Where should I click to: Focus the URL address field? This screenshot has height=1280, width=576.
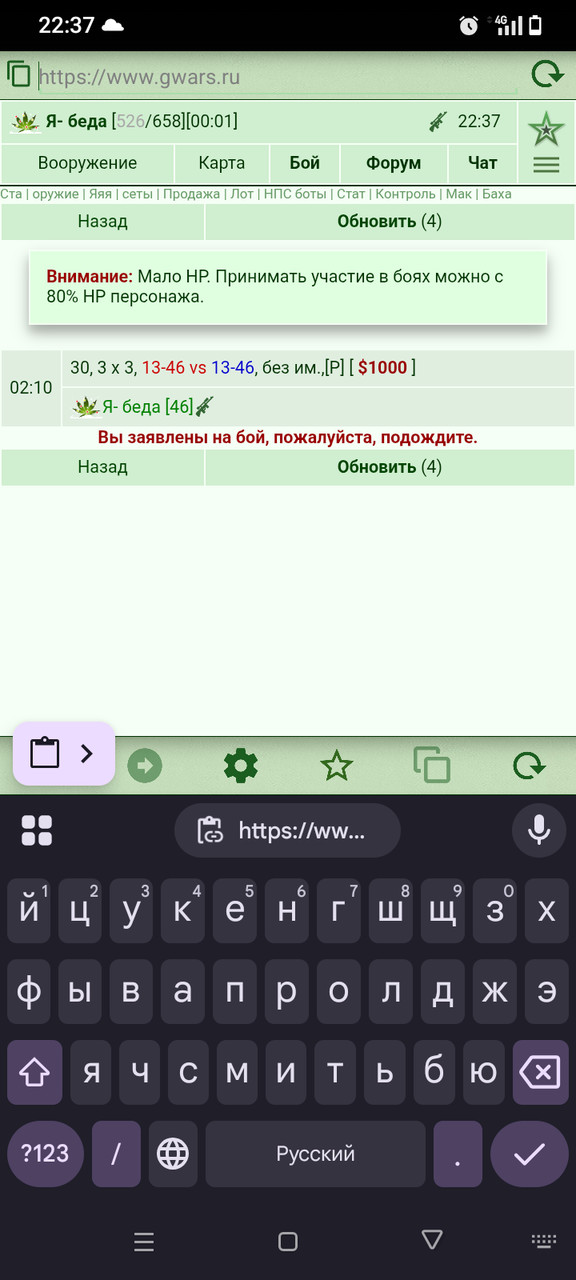[x=278, y=76]
